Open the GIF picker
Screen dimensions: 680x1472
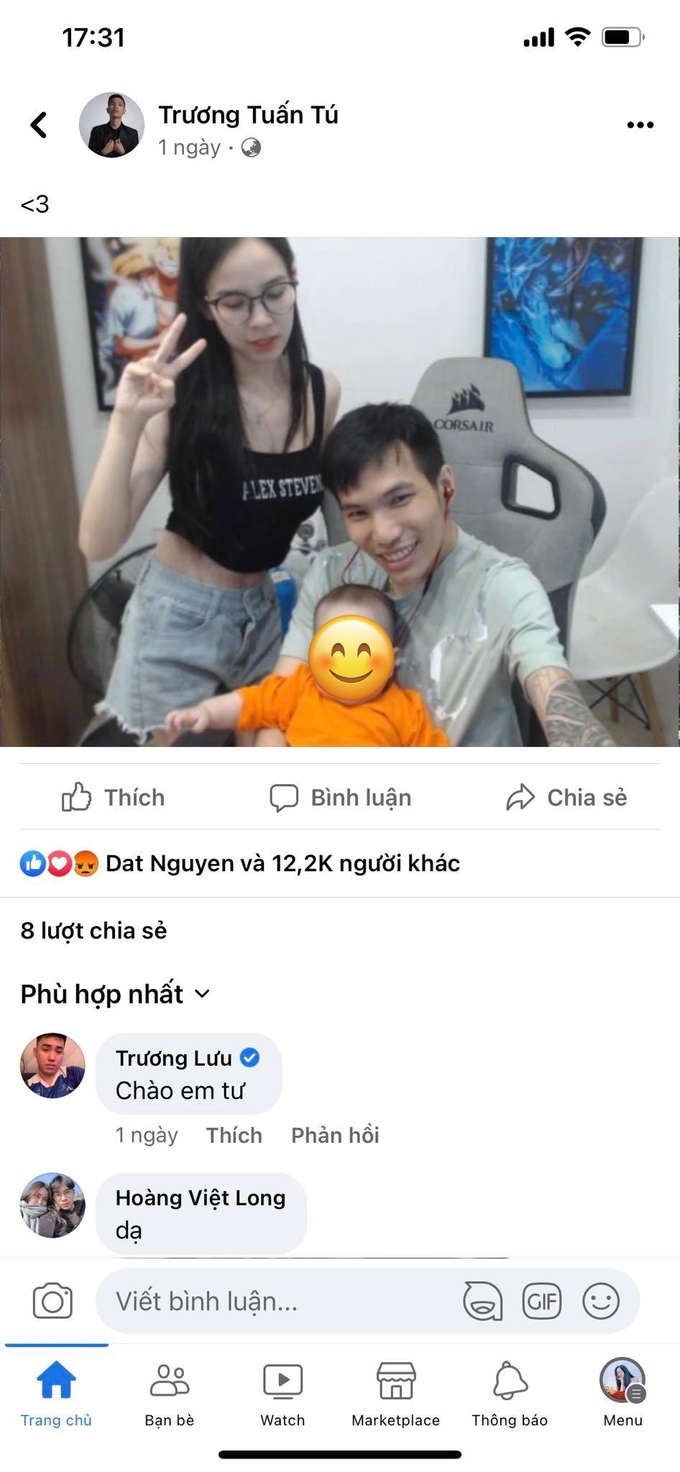click(x=541, y=1301)
